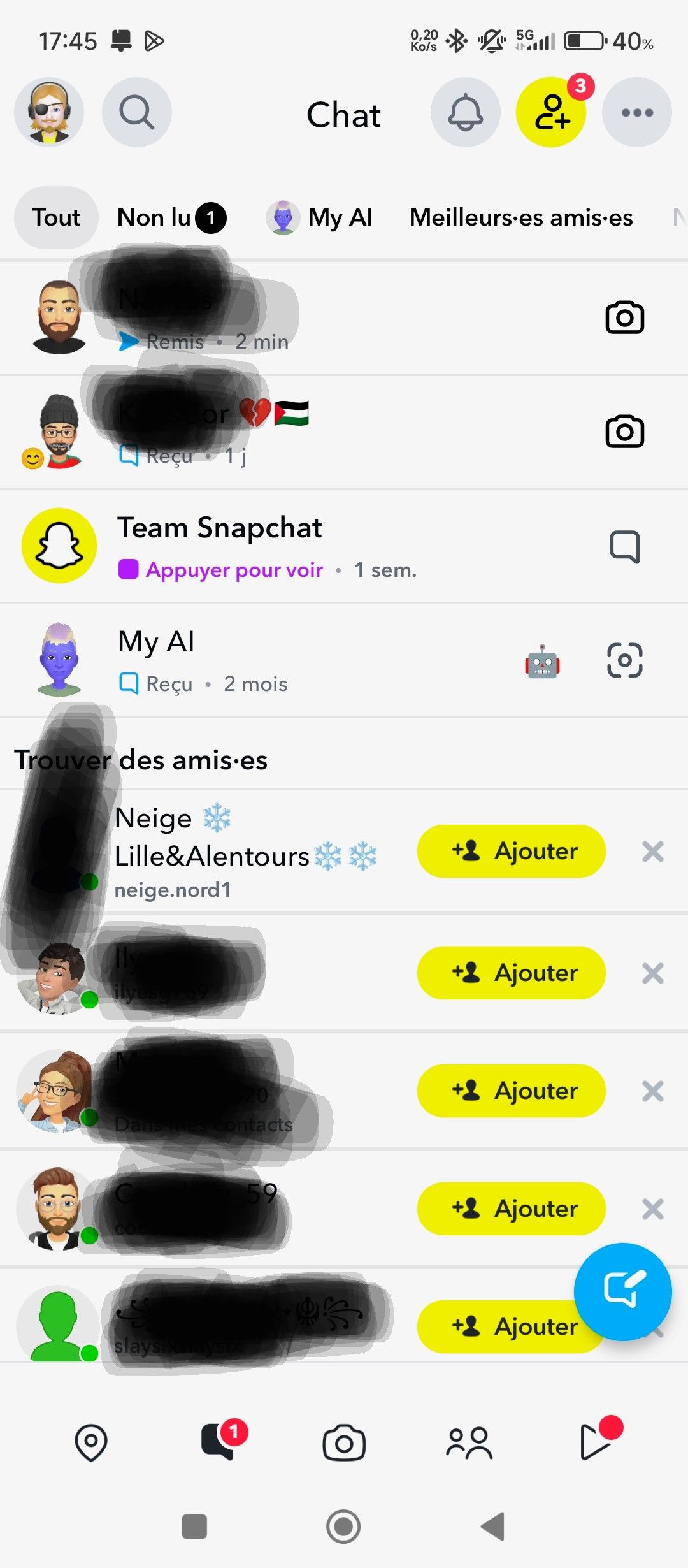Open the My AI conversation
This screenshot has height=1568, width=688.
[x=255, y=660]
